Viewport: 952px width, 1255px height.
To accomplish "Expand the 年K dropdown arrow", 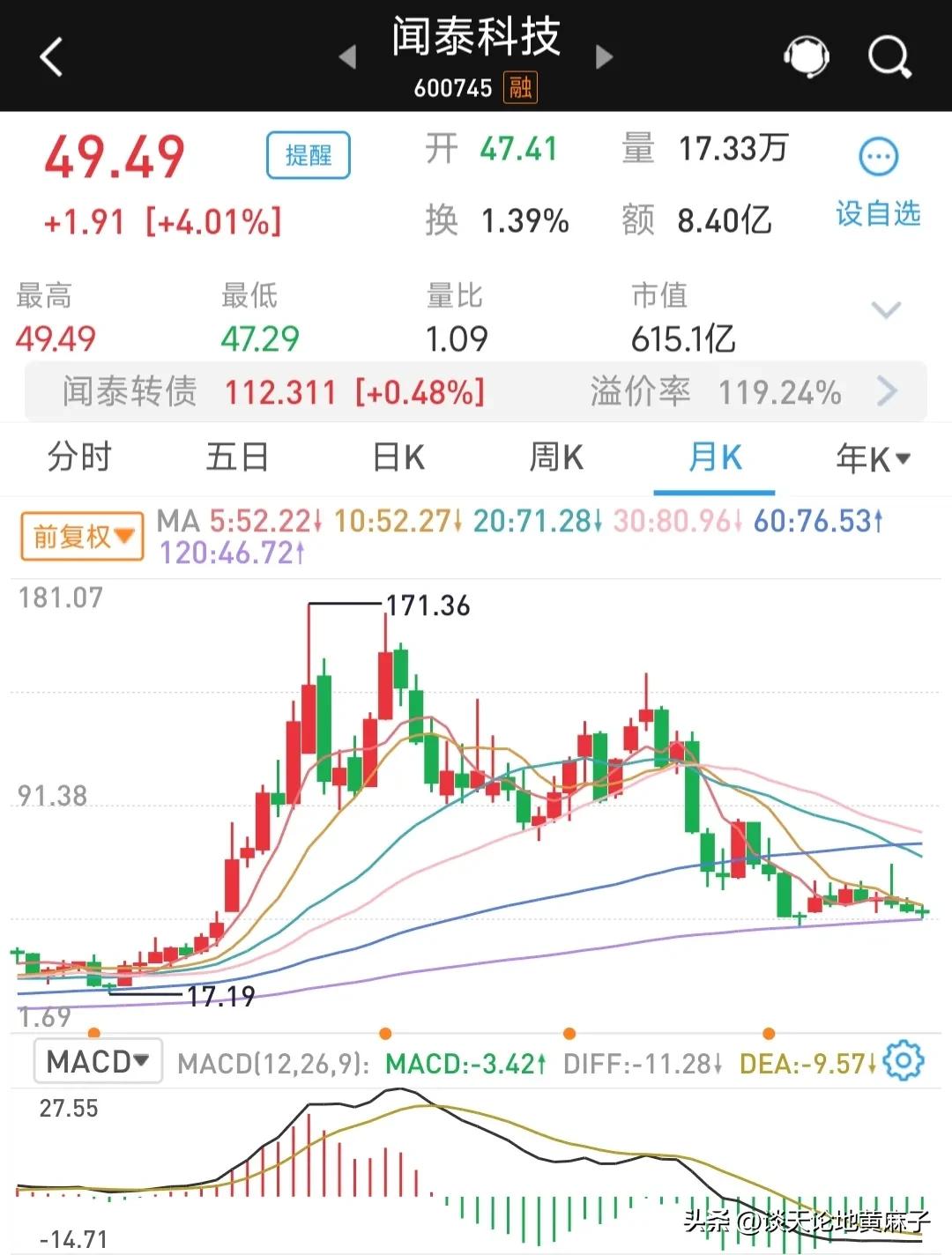I will point(902,458).
